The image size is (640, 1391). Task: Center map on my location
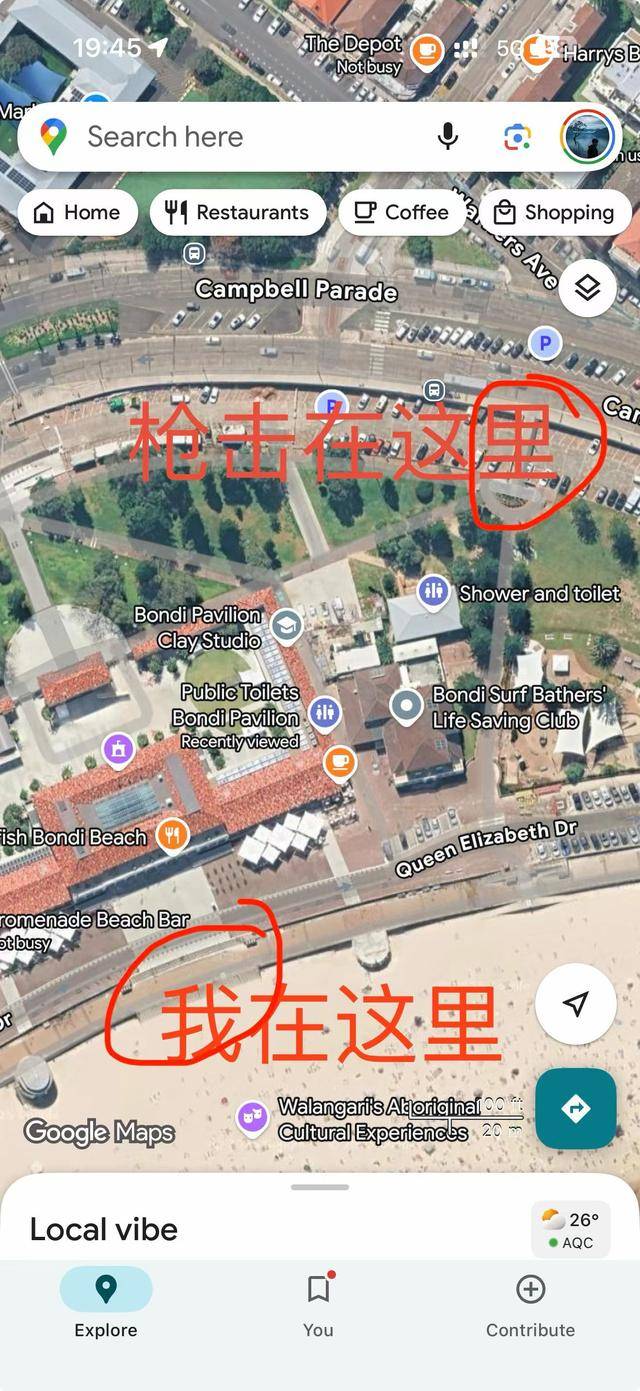point(575,1004)
